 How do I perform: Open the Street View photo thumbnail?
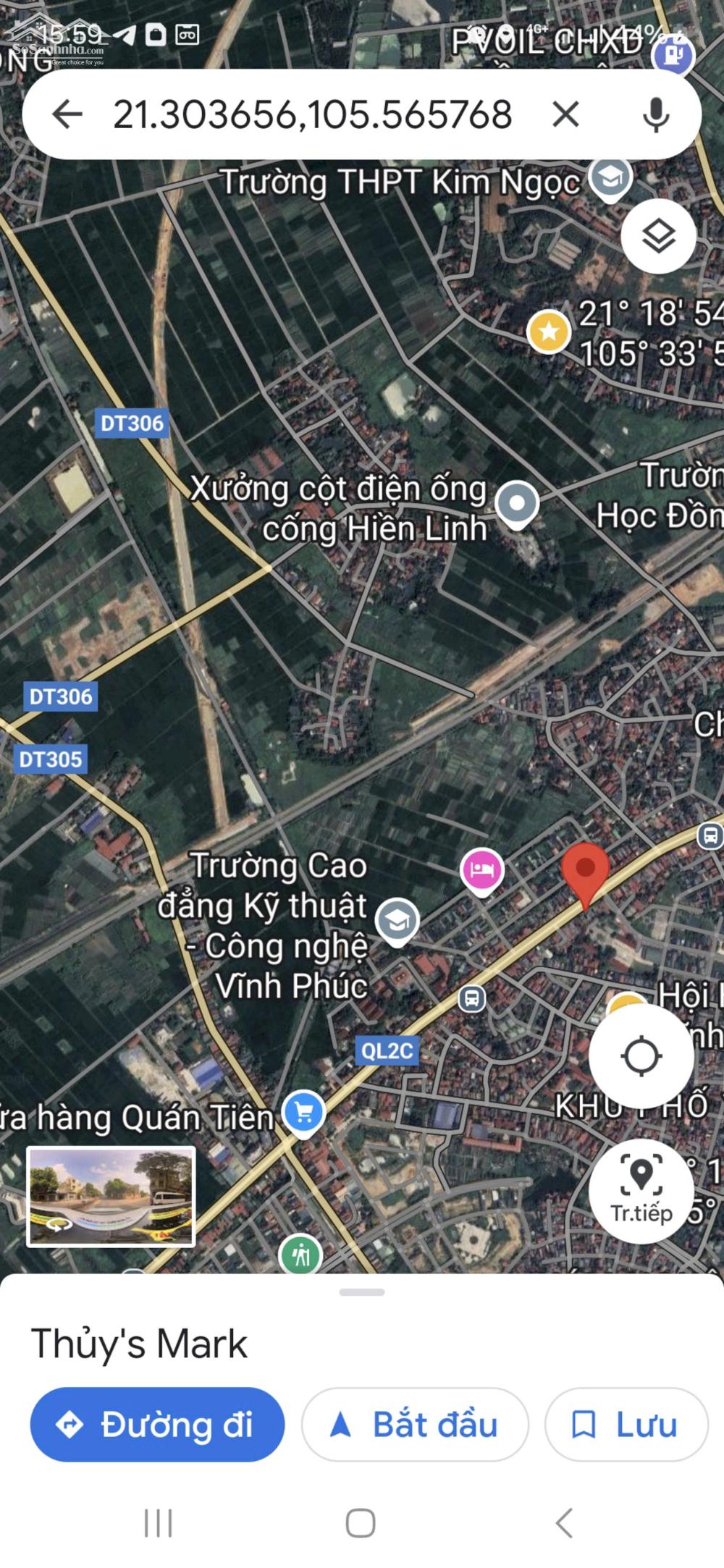click(111, 1197)
